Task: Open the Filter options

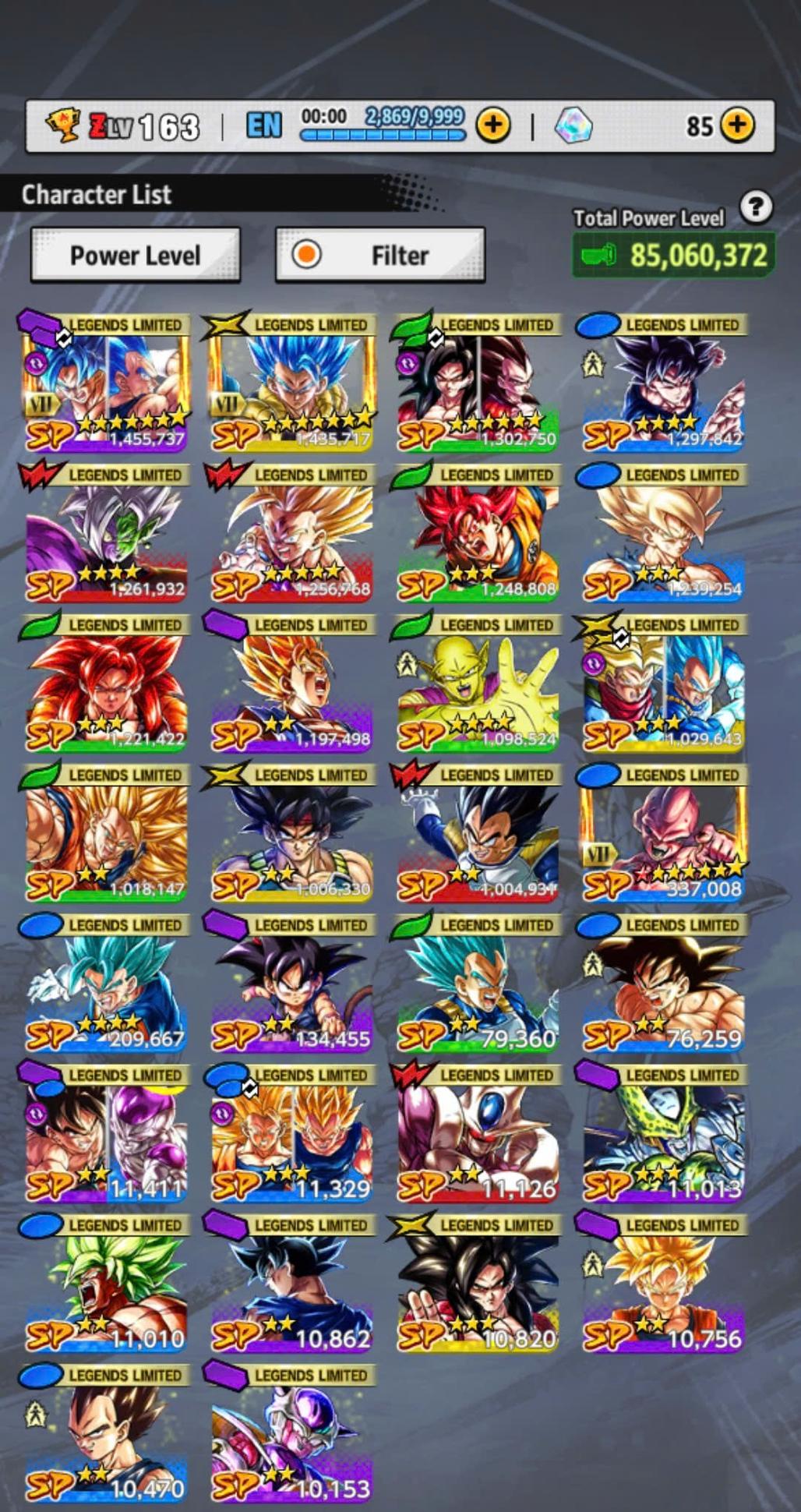Action: [x=380, y=255]
